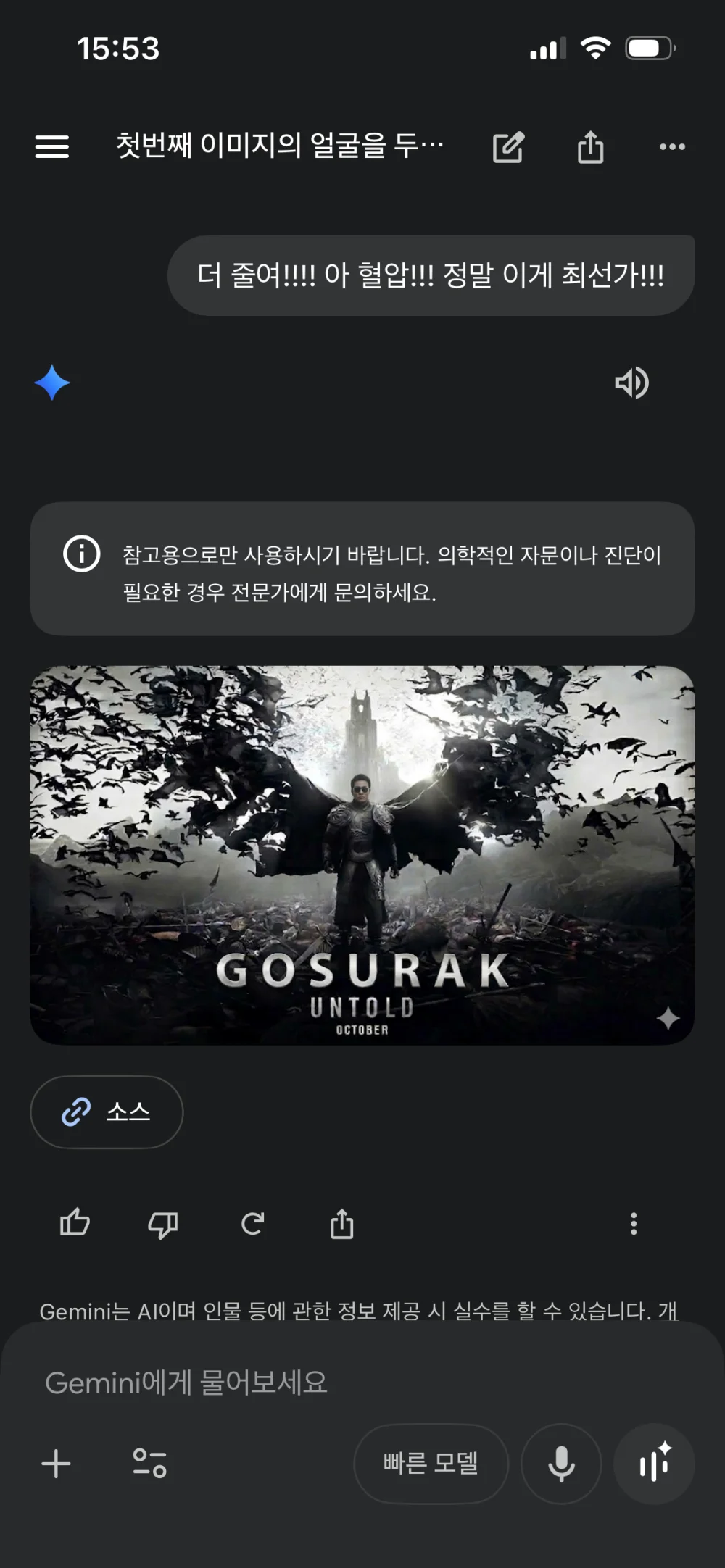
Task: Open the generated GOSURAK Untold image
Action: click(362, 855)
